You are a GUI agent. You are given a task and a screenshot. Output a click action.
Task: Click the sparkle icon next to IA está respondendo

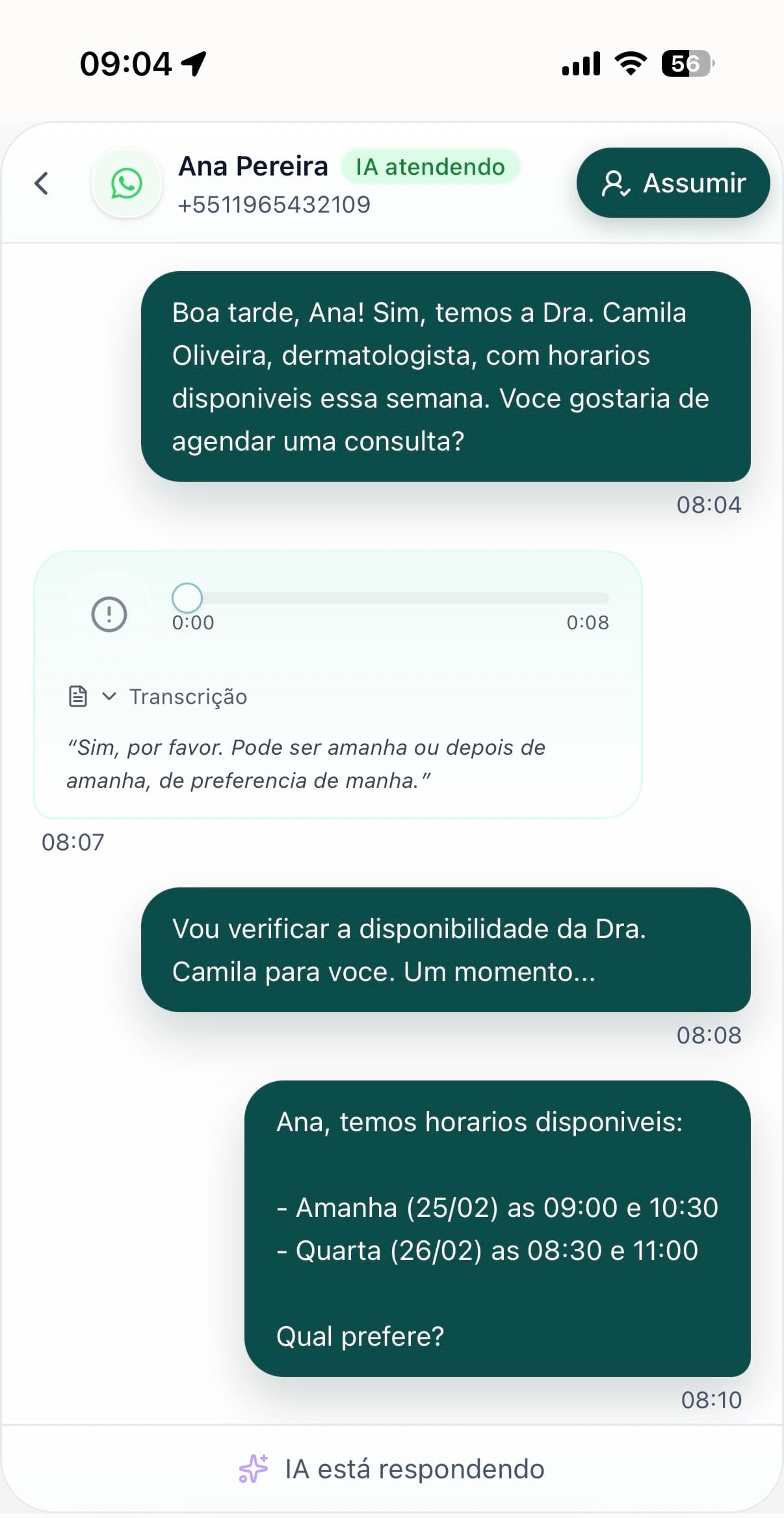pyautogui.click(x=254, y=1468)
